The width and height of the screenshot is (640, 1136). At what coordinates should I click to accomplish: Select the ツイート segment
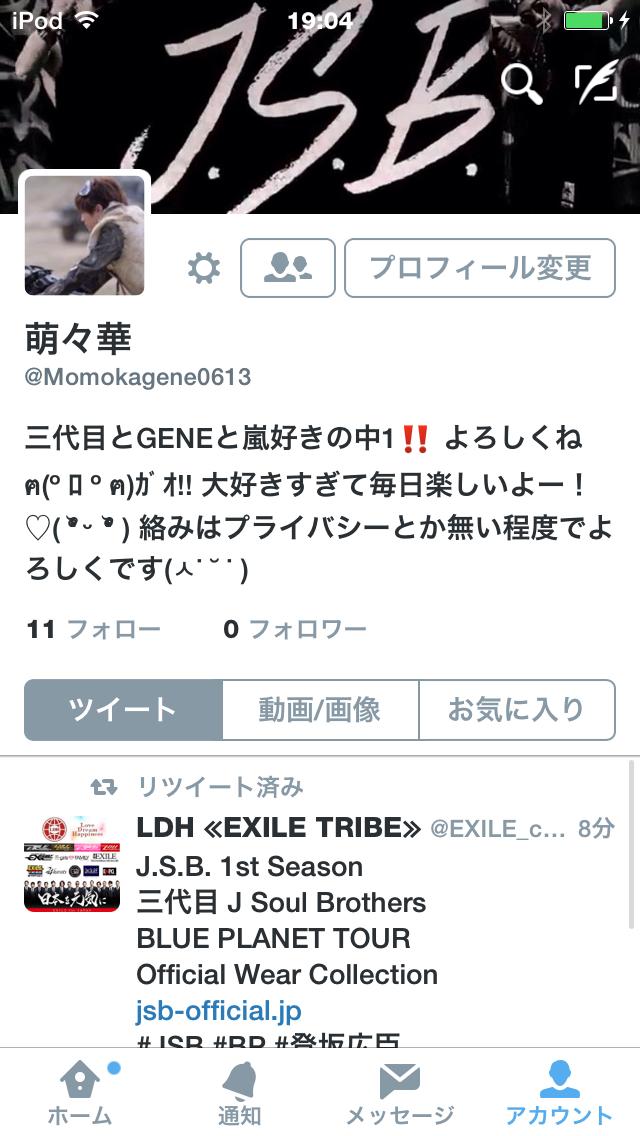[123, 710]
